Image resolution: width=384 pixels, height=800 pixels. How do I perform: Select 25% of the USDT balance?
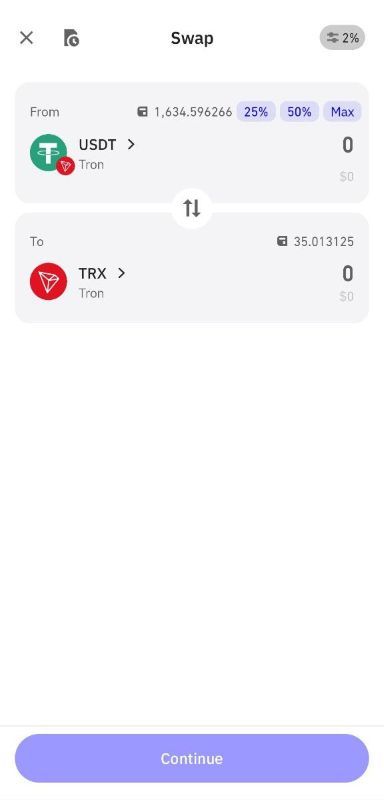pyautogui.click(x=256, y=112)
